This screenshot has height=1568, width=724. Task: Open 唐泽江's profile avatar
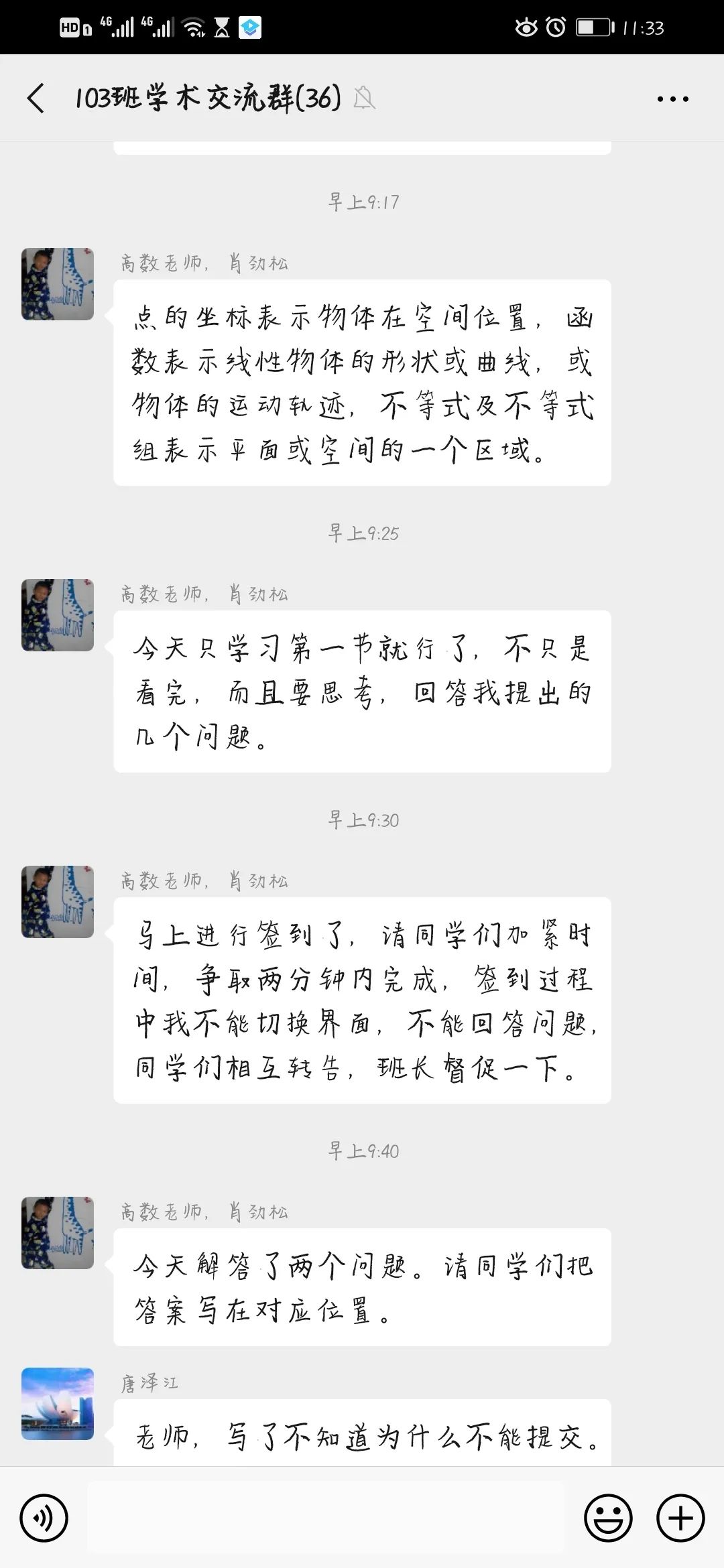pyautogui.click(x=58, y=1404)
